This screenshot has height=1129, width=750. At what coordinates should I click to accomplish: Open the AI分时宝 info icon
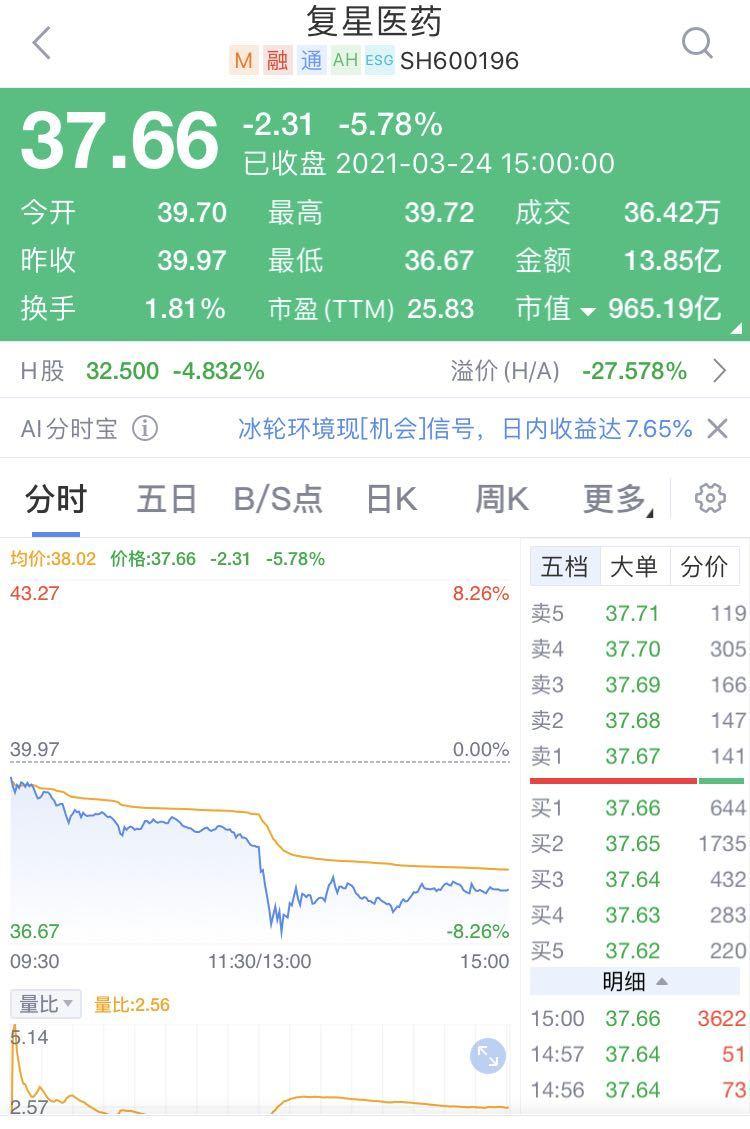(x=145, y=428)
